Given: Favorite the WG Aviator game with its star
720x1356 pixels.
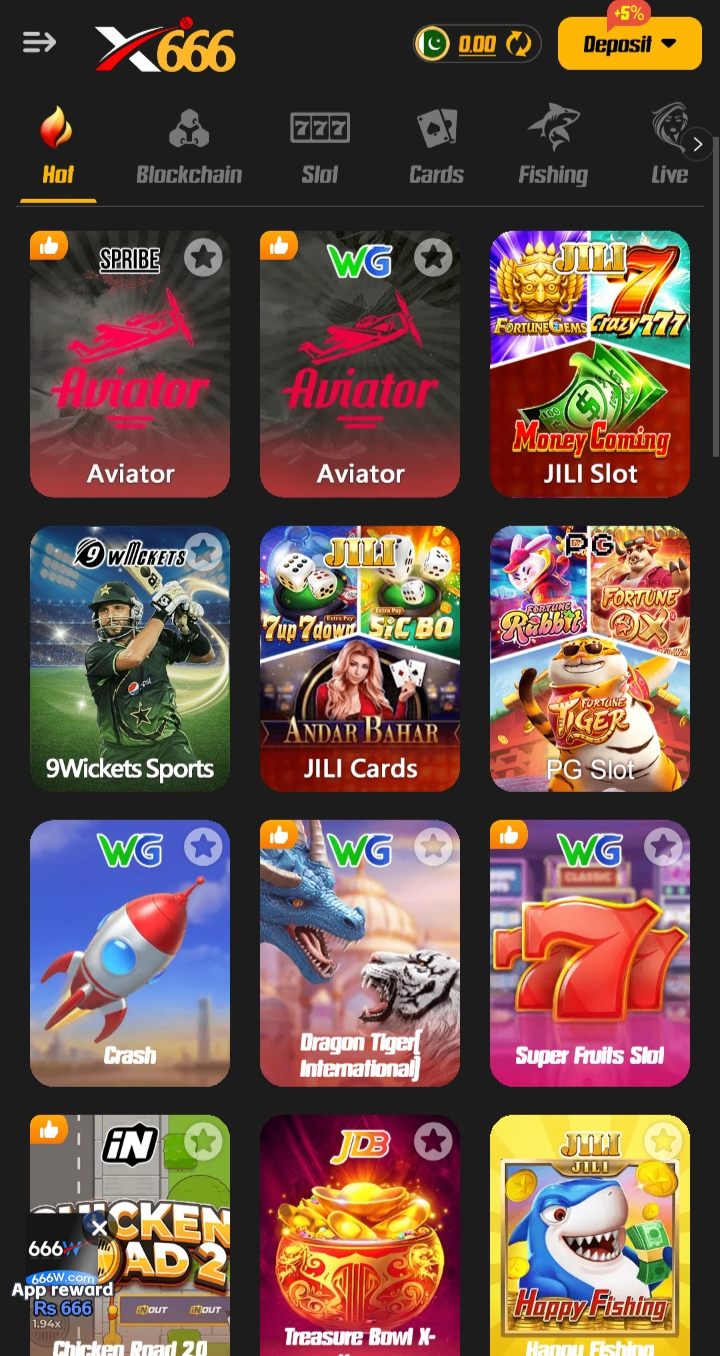Looking at the screenshot, I should pos(433,258).
